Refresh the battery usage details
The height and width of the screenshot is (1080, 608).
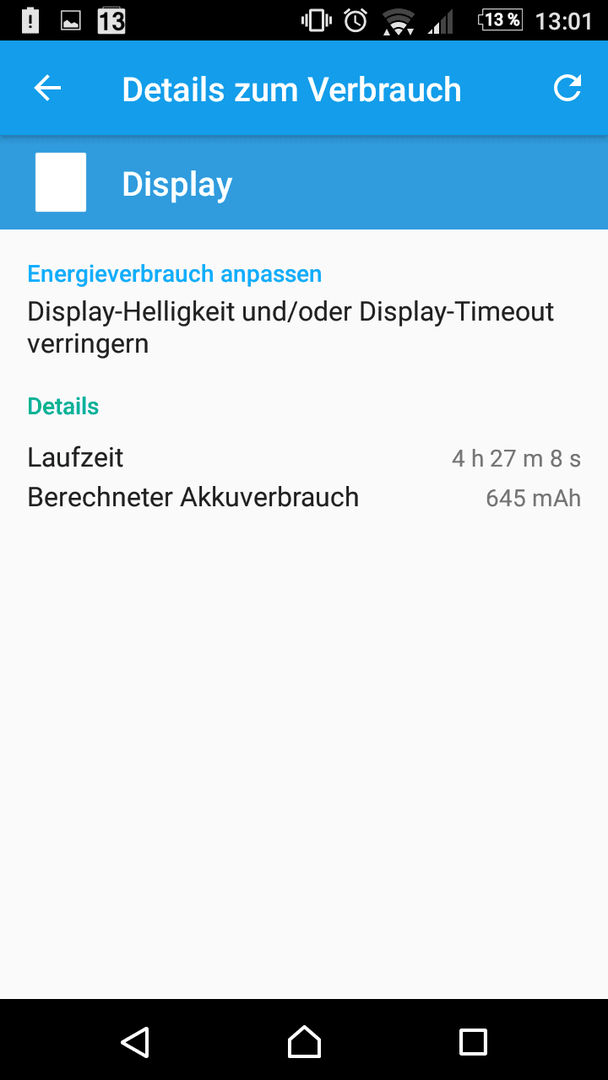point(567,88)
